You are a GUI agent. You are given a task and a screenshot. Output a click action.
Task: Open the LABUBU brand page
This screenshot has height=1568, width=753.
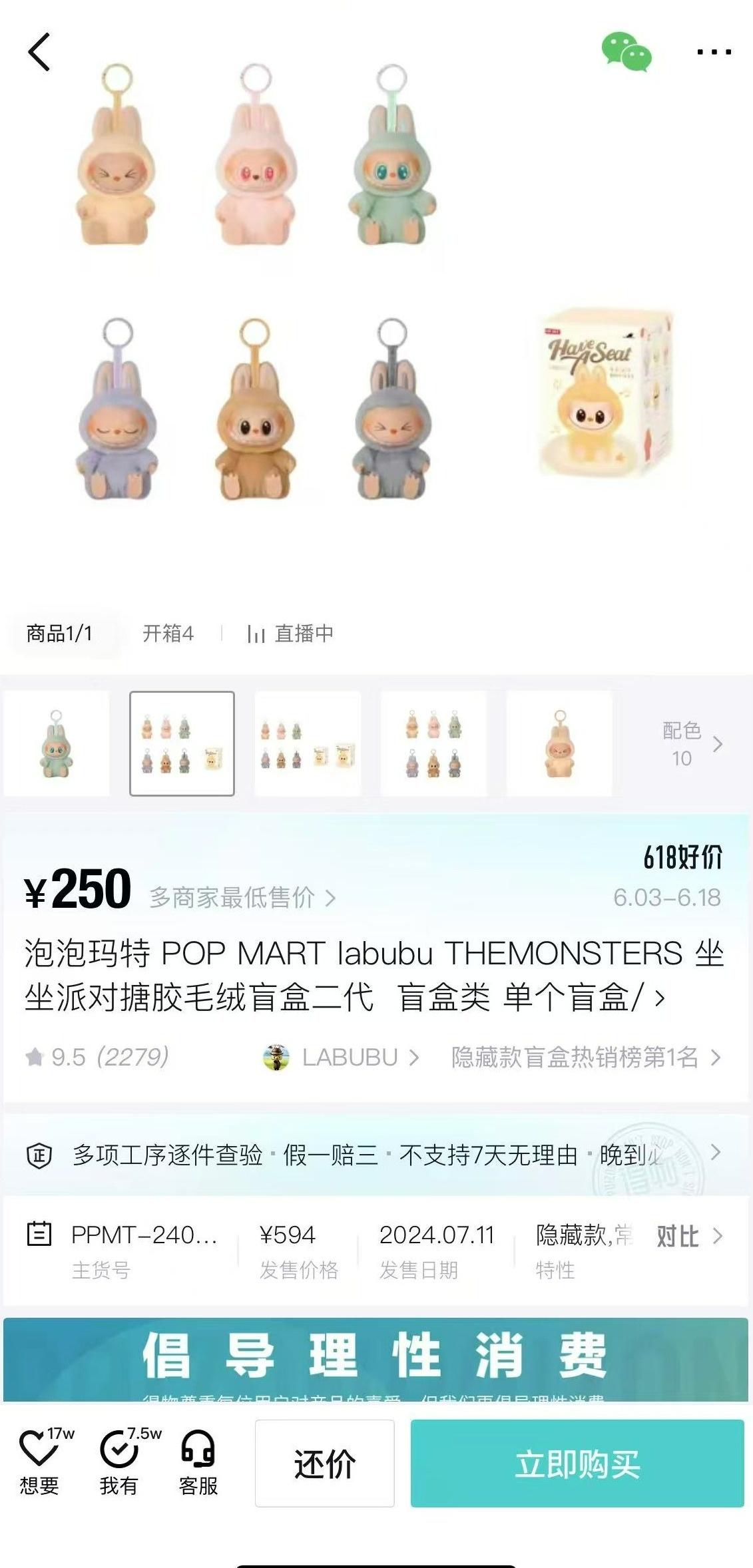pos(341,1057)
